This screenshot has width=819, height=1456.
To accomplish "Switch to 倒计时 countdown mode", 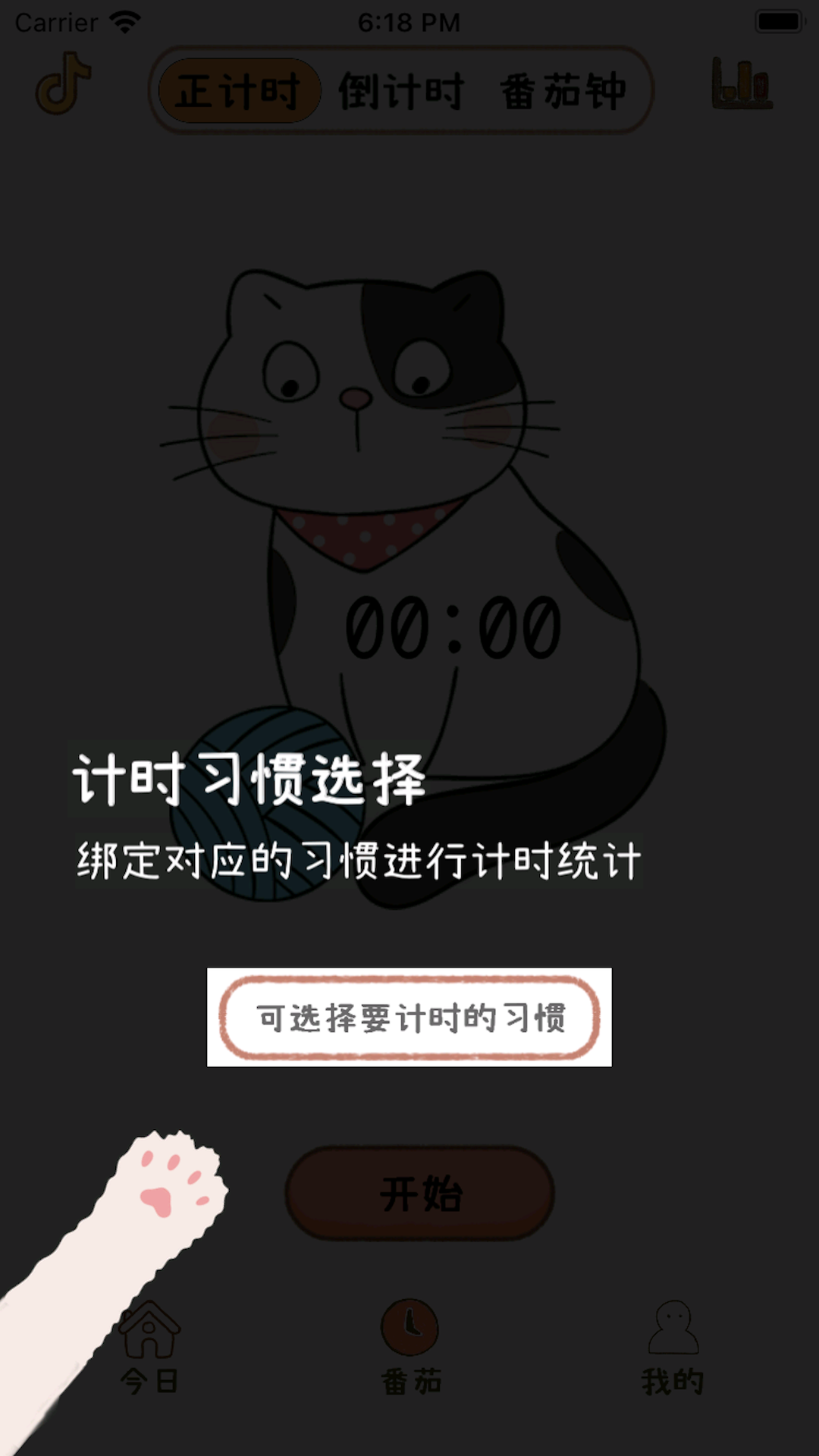I will (401, 91).
